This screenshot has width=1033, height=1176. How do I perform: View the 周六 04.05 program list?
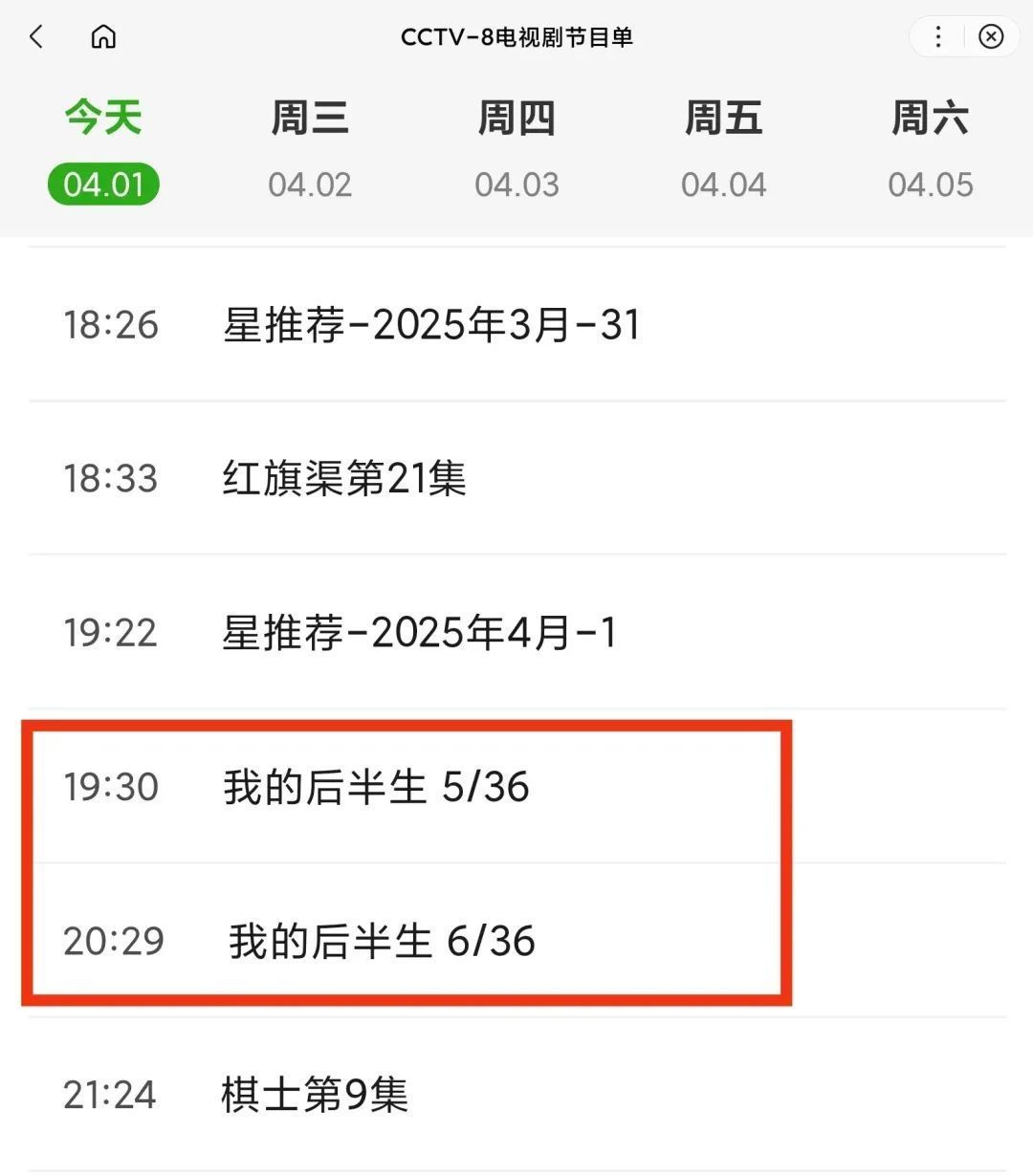930,150
